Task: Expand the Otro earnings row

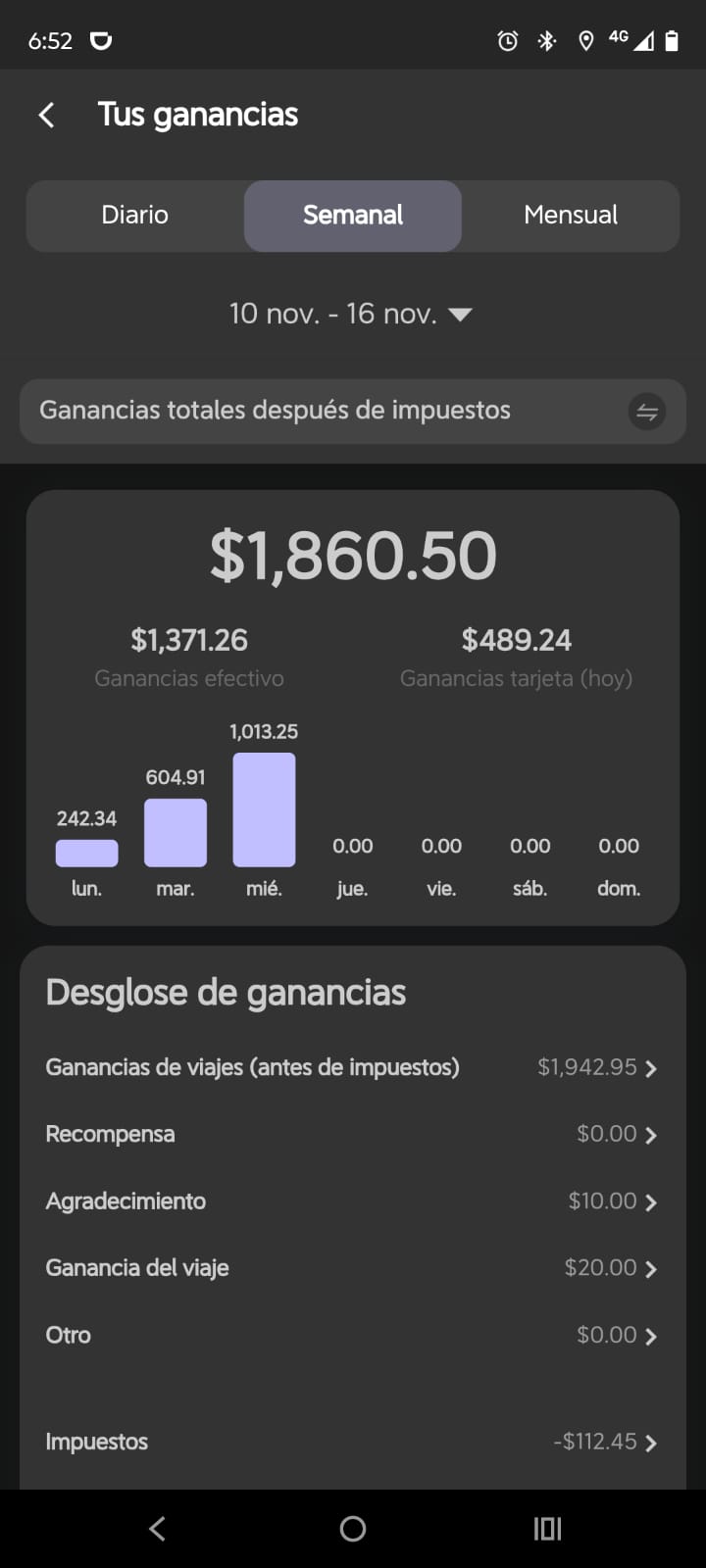Action: [x=351, y=1335]
